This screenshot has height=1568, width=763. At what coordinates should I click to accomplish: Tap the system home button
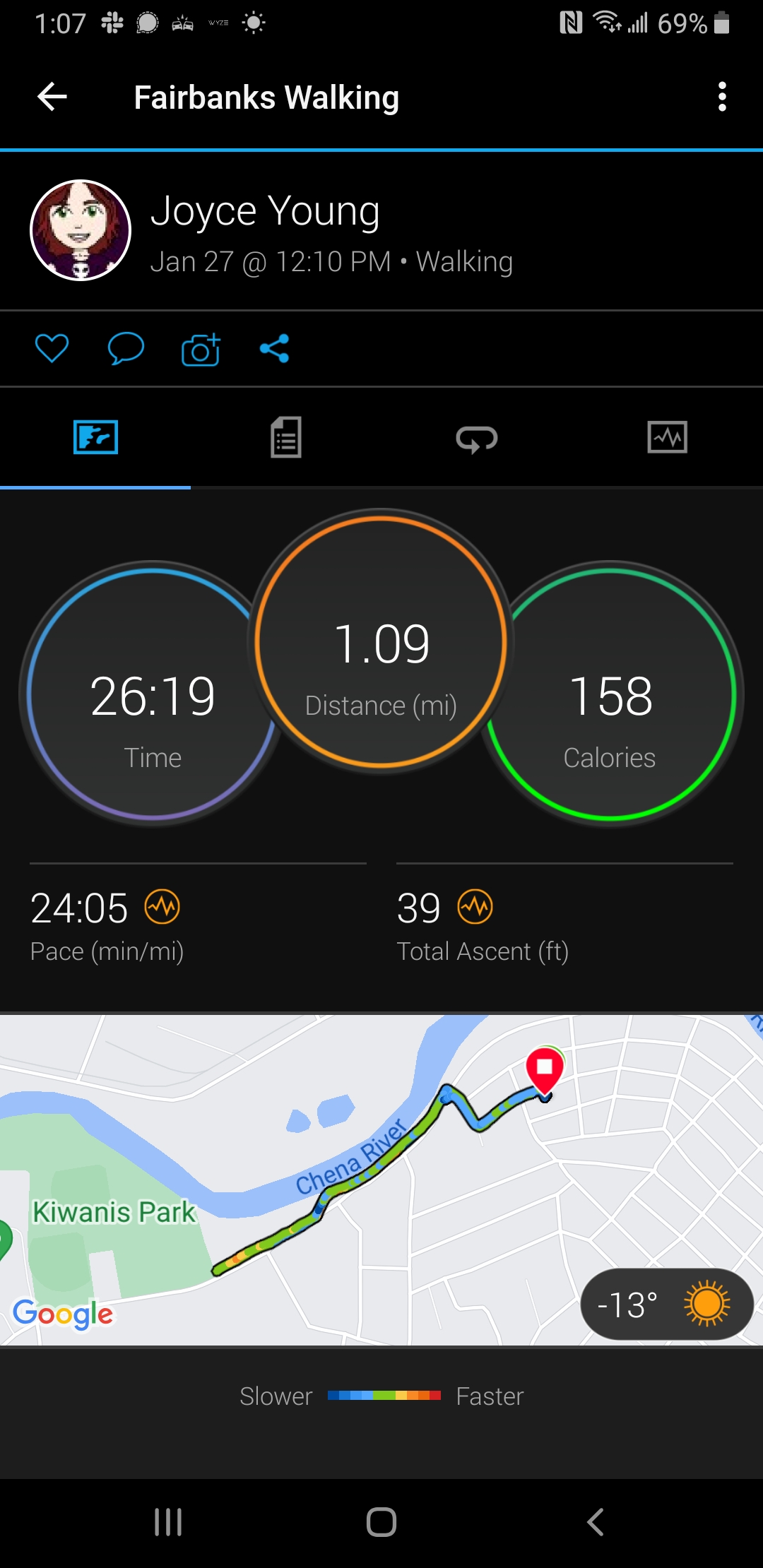pyautogui.click(x=381, y=1522)
